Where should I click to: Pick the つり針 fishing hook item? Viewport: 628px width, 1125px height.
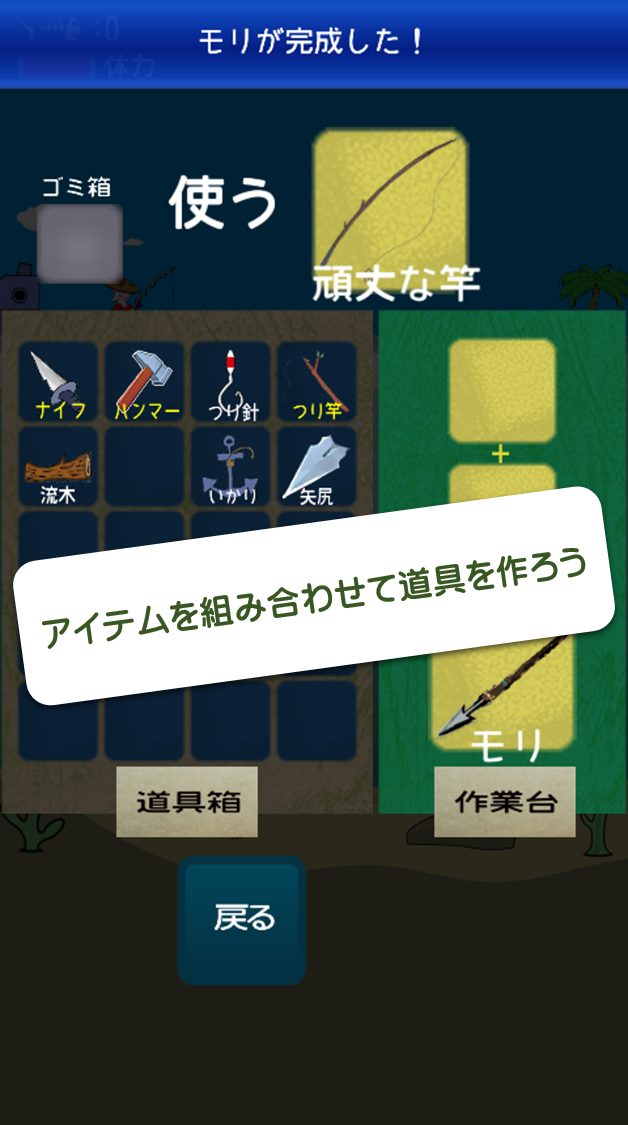coord(231,382)
